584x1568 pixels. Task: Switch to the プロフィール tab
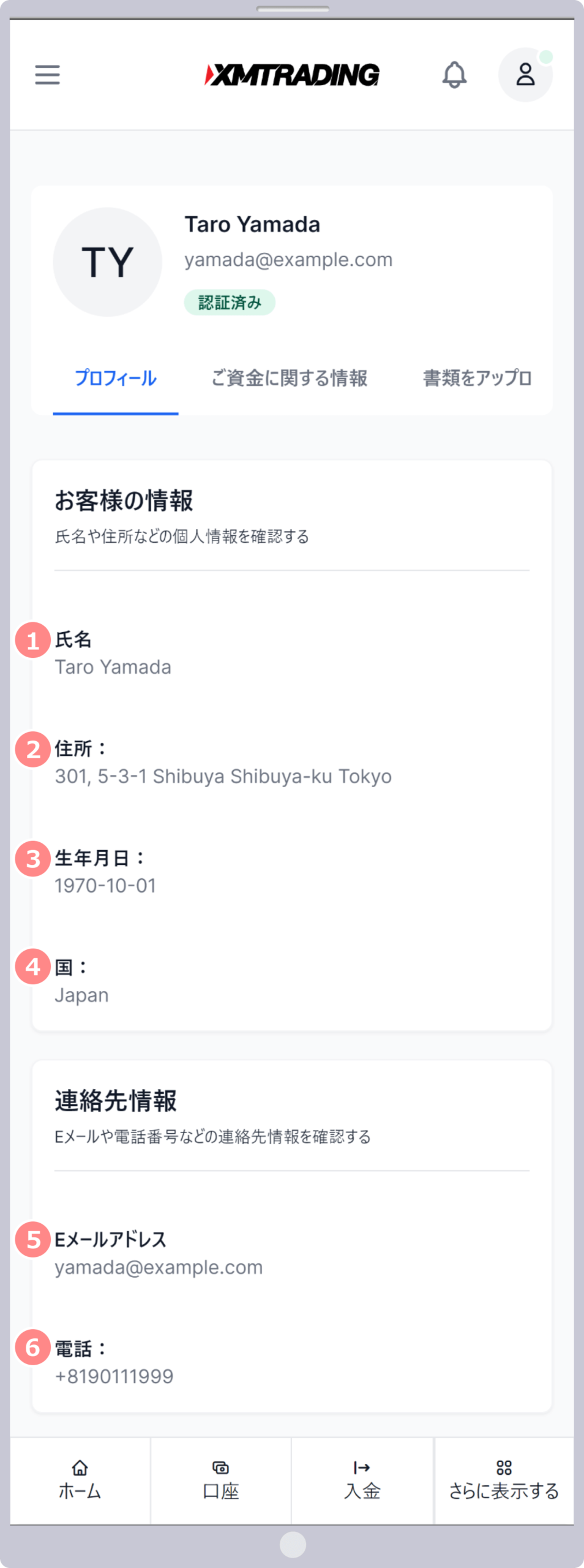pos(116,378)
